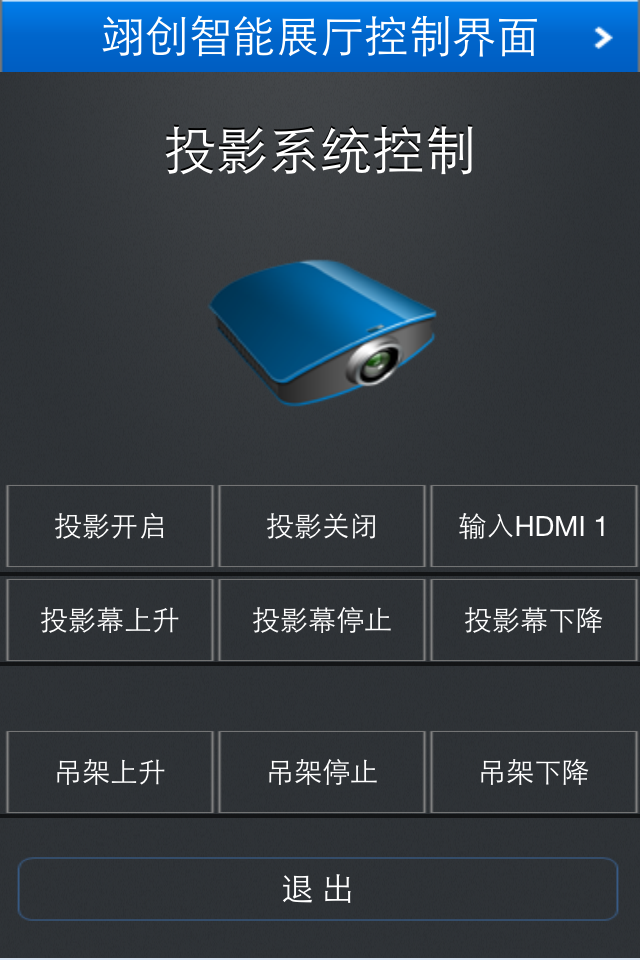This screenshot has height=960, width=640.
Task: Lower the projection screen with 投影幕下降
Action: 533,620
